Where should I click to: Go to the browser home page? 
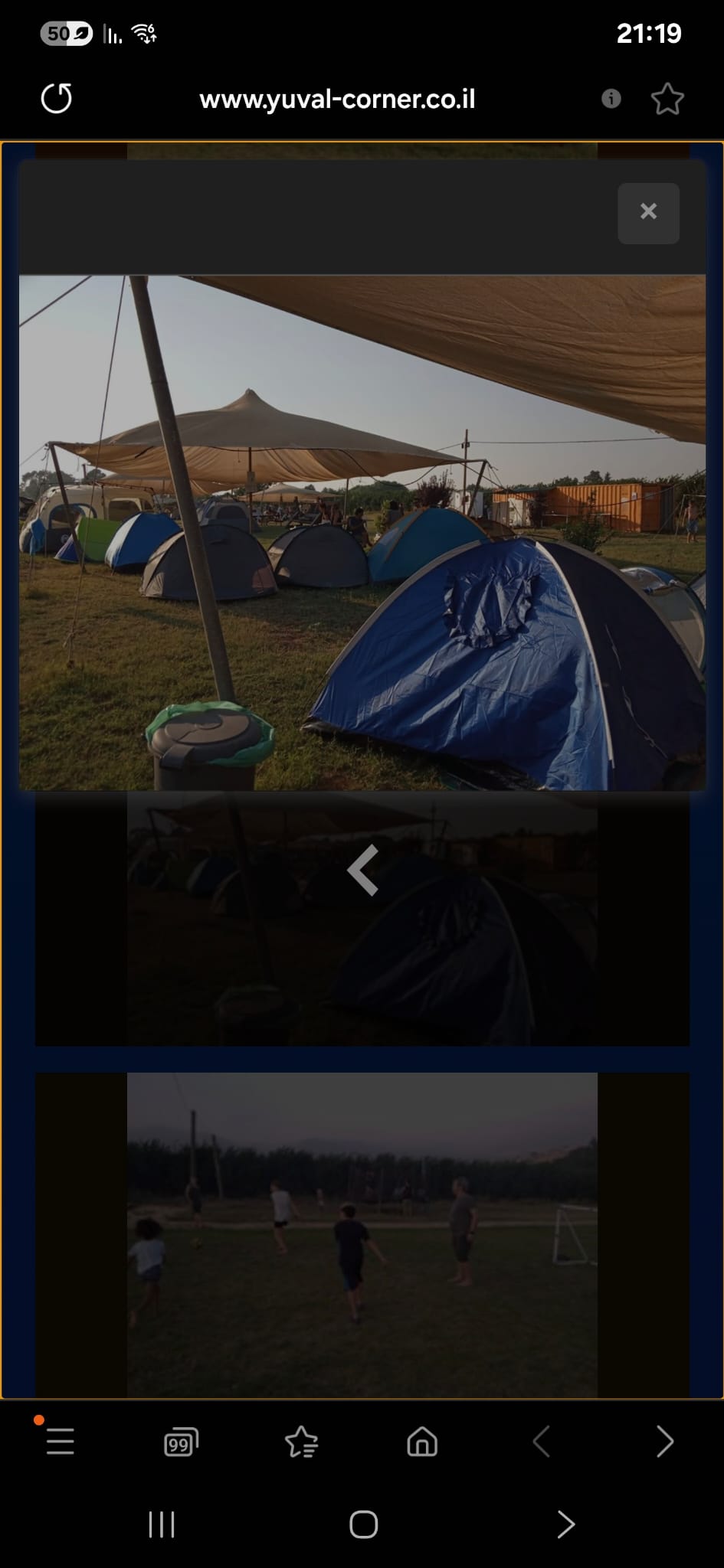pyautogui.click(x=422, y=1442)
